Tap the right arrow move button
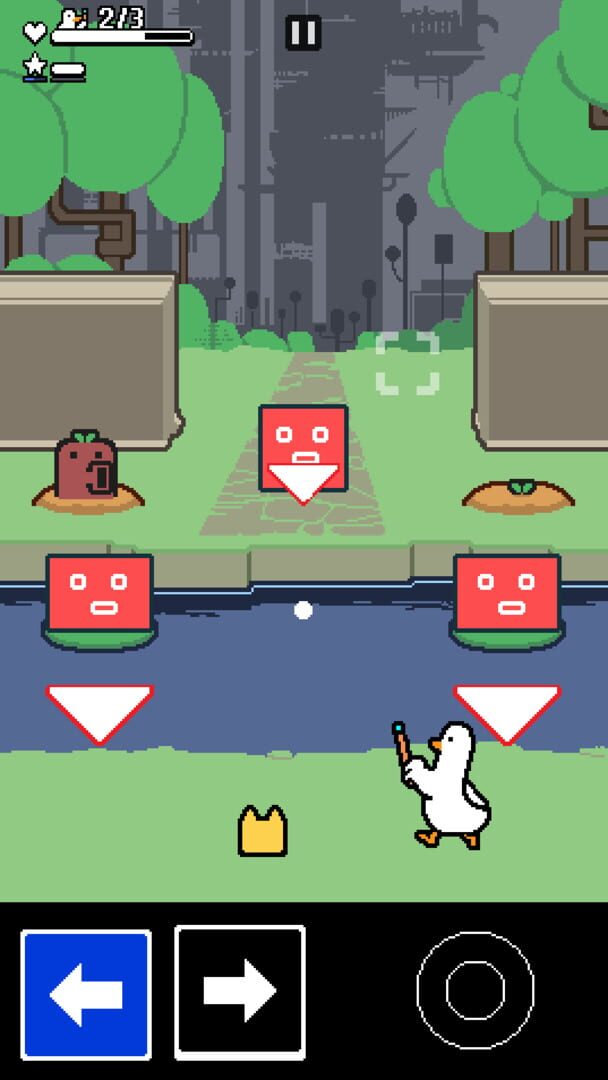608x1080 pixels. coord(240,993)
